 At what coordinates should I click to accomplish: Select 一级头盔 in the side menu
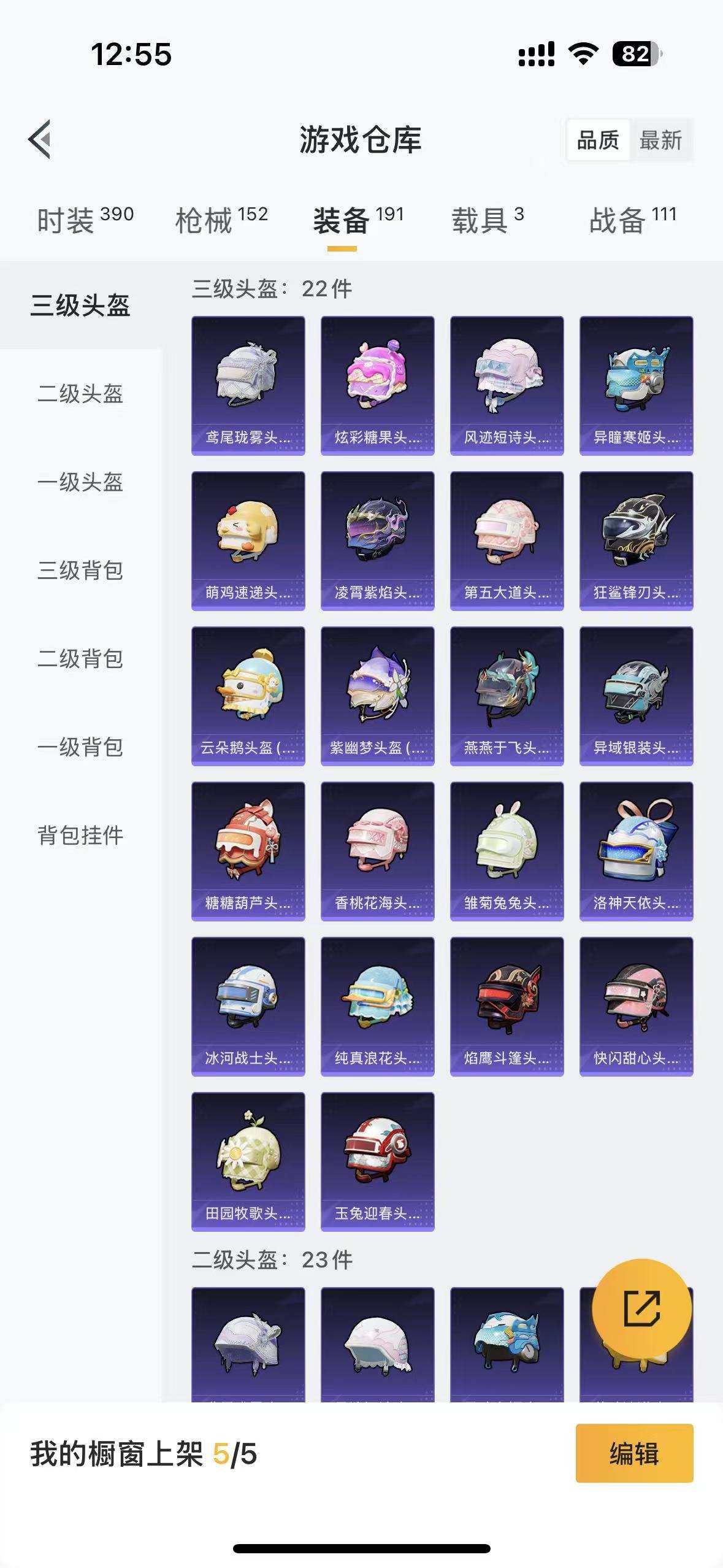(x=80, y=482)
